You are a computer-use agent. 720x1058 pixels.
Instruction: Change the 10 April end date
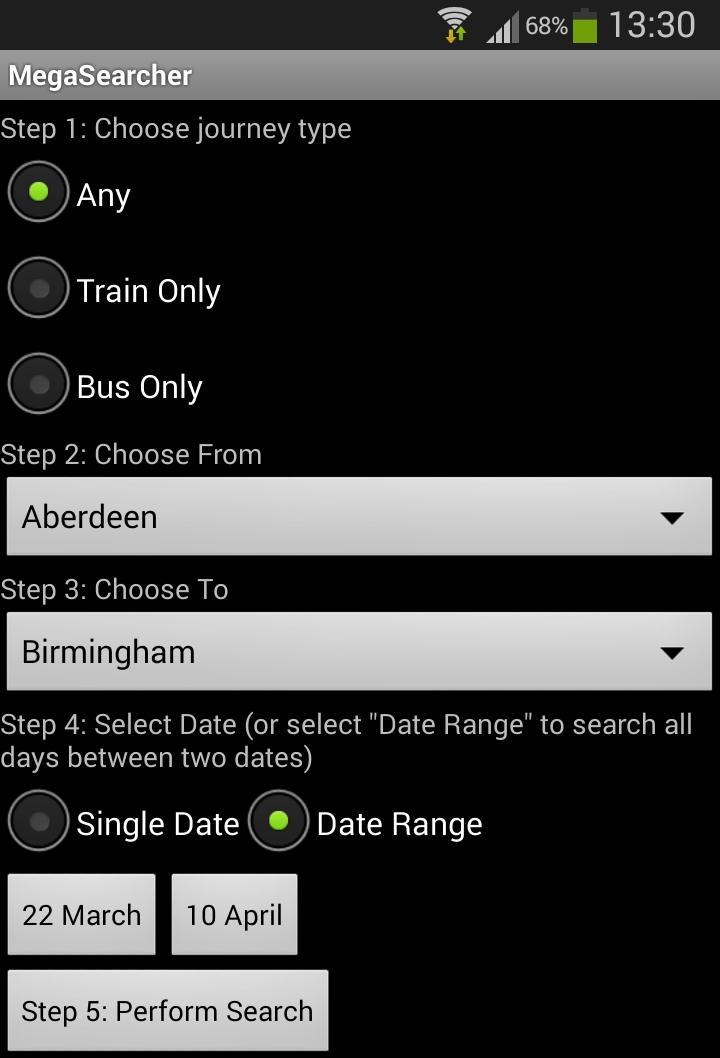point(234,914)
